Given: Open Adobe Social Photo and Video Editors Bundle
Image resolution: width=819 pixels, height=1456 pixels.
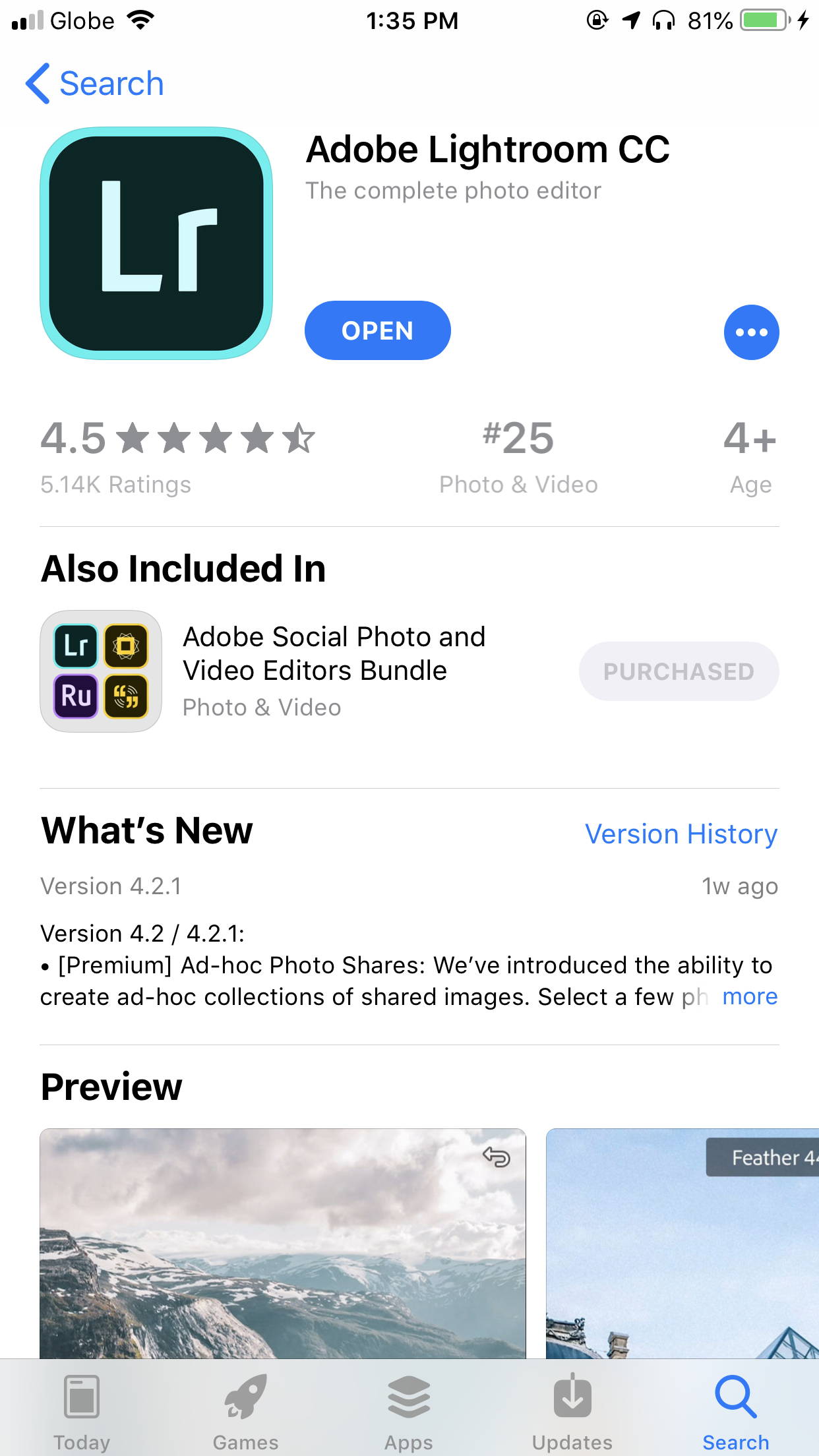Looking at the screenshot, I should click(334, 671).
